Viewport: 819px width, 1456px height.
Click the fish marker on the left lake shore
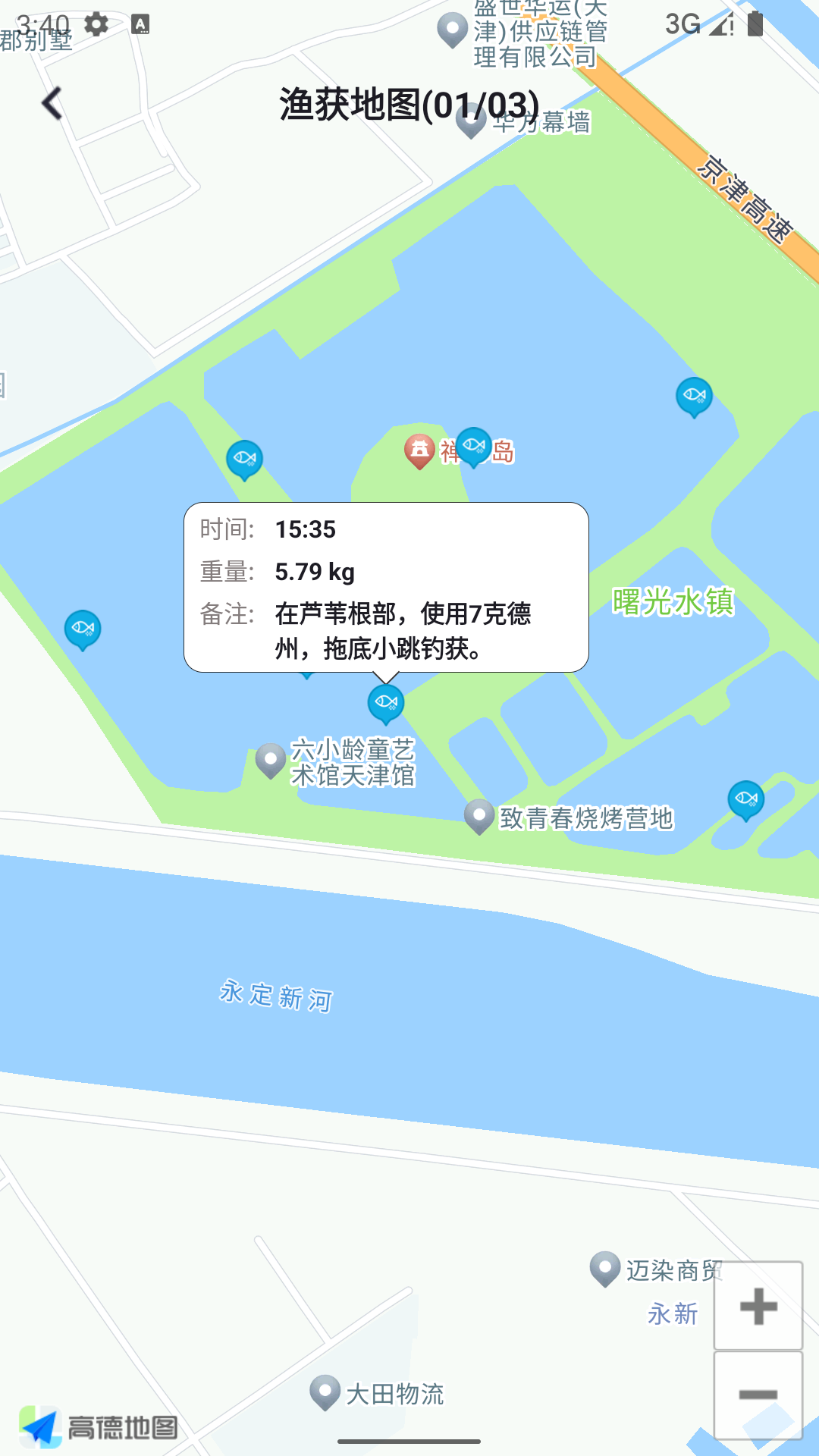pyautogui.click(x=82, y=628)
